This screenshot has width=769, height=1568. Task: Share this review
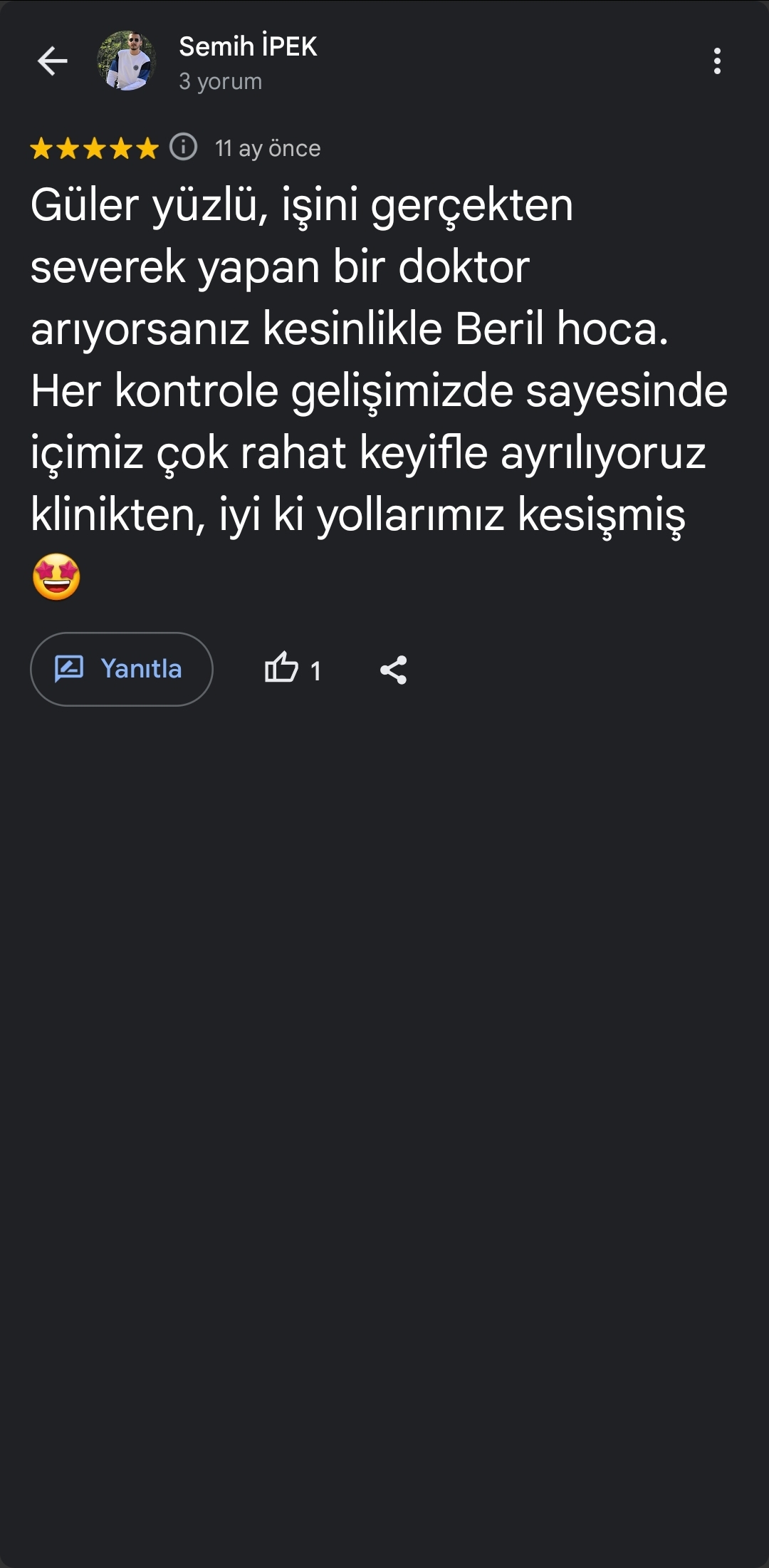[393, 670]
